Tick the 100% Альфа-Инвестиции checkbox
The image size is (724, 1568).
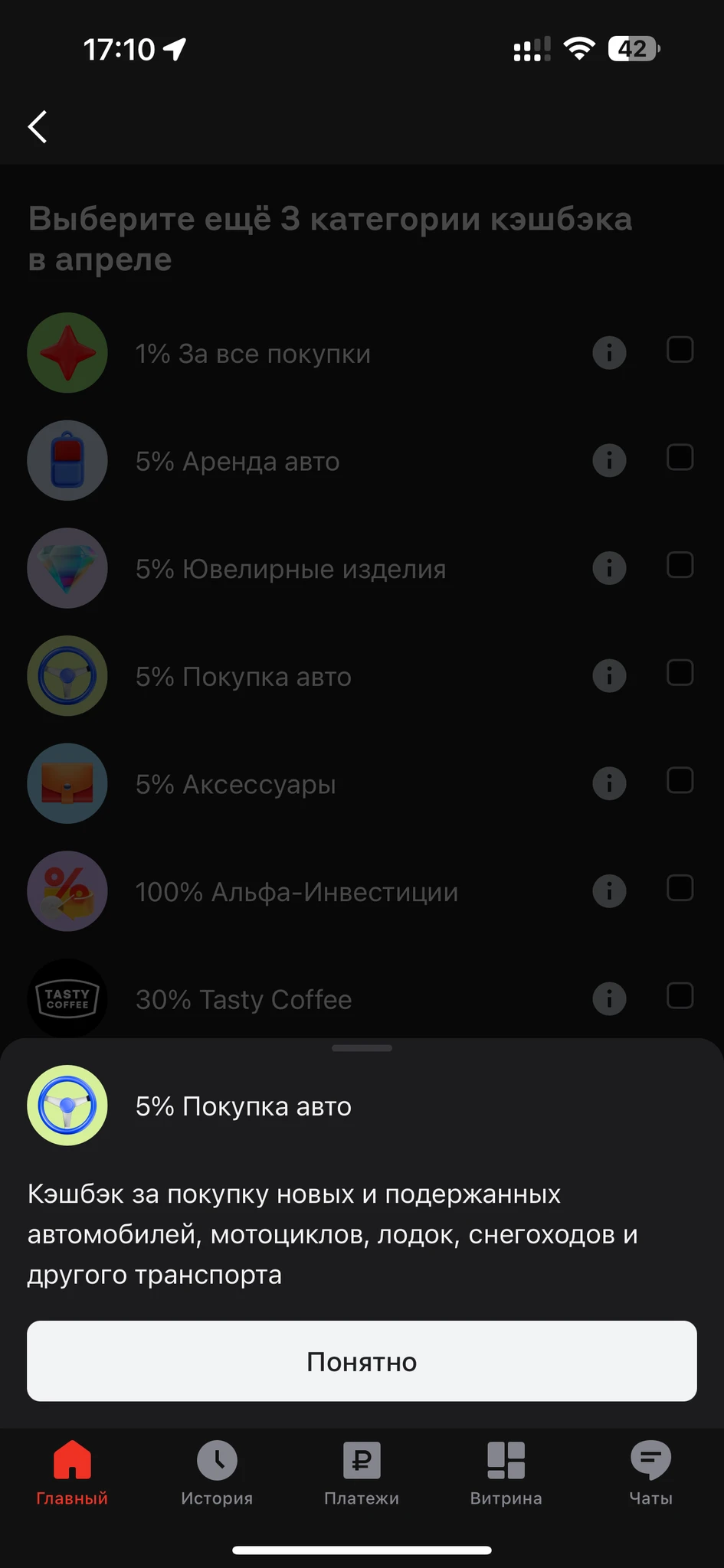pyautogui.click(x=680, y=888)
